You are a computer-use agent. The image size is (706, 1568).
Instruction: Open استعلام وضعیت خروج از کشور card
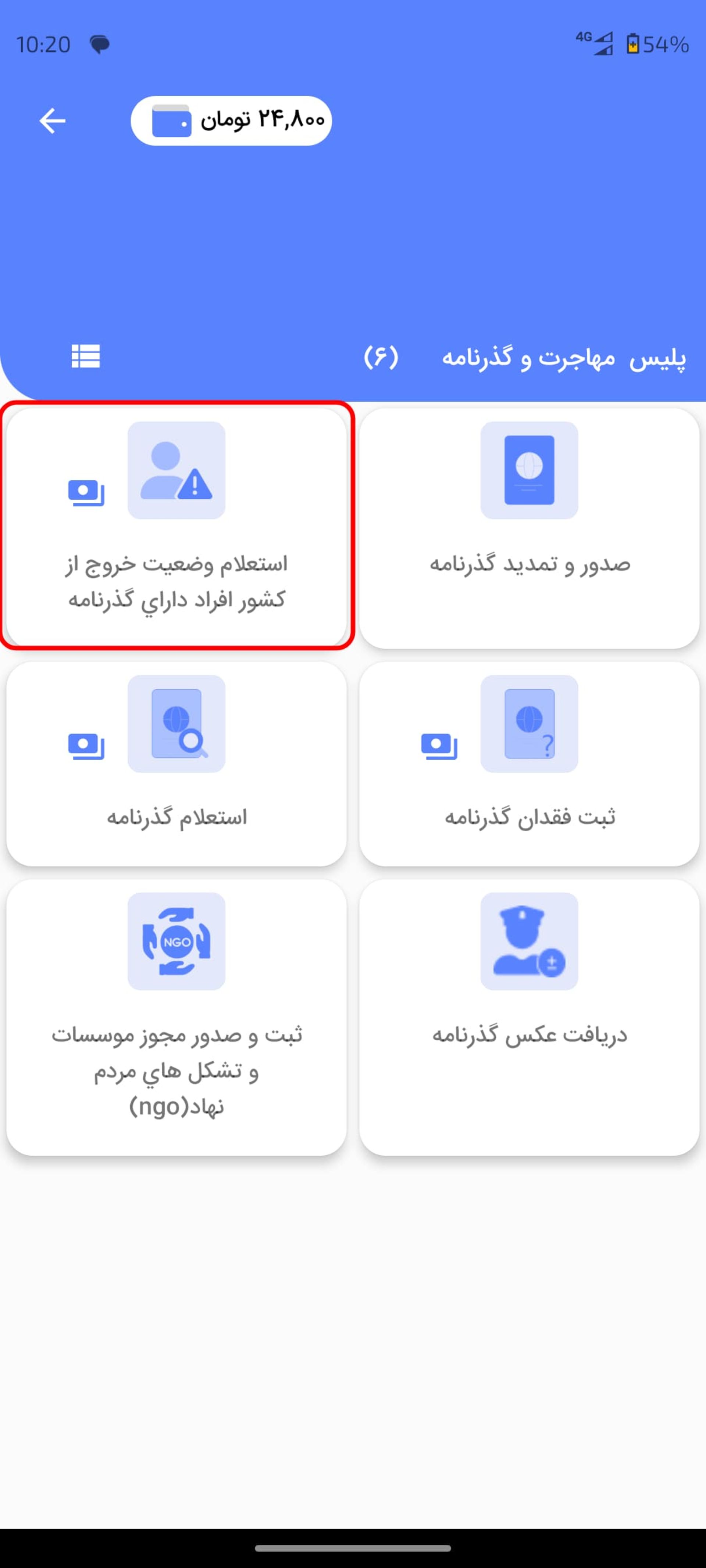[x=176, y=526]
